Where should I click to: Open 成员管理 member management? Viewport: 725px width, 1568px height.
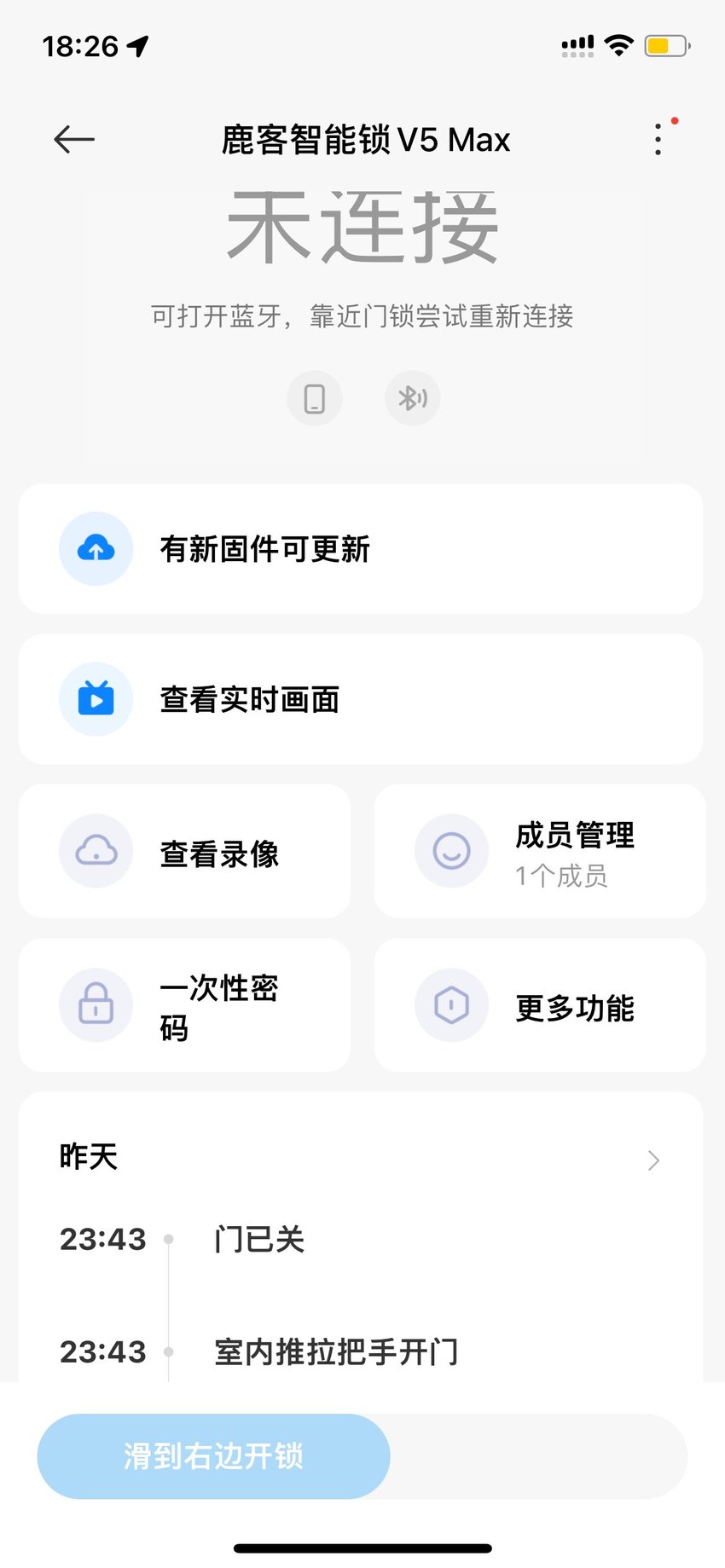[x=540, y=851]
